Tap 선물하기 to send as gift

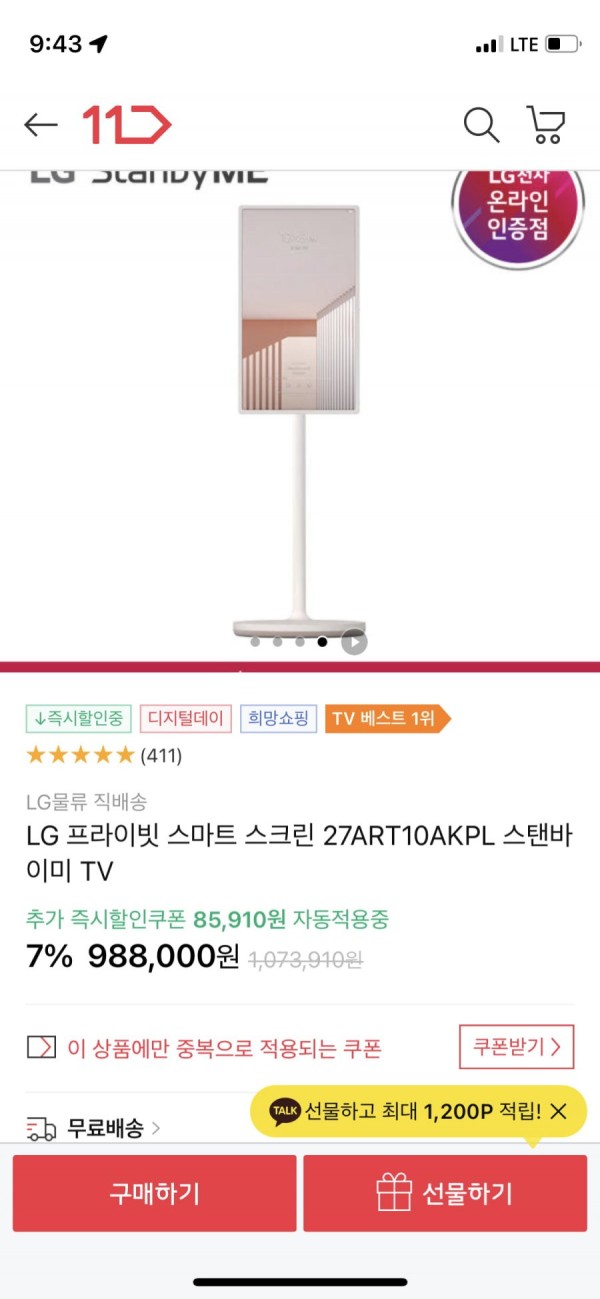pyautogui.click(x=445, y=1193)
